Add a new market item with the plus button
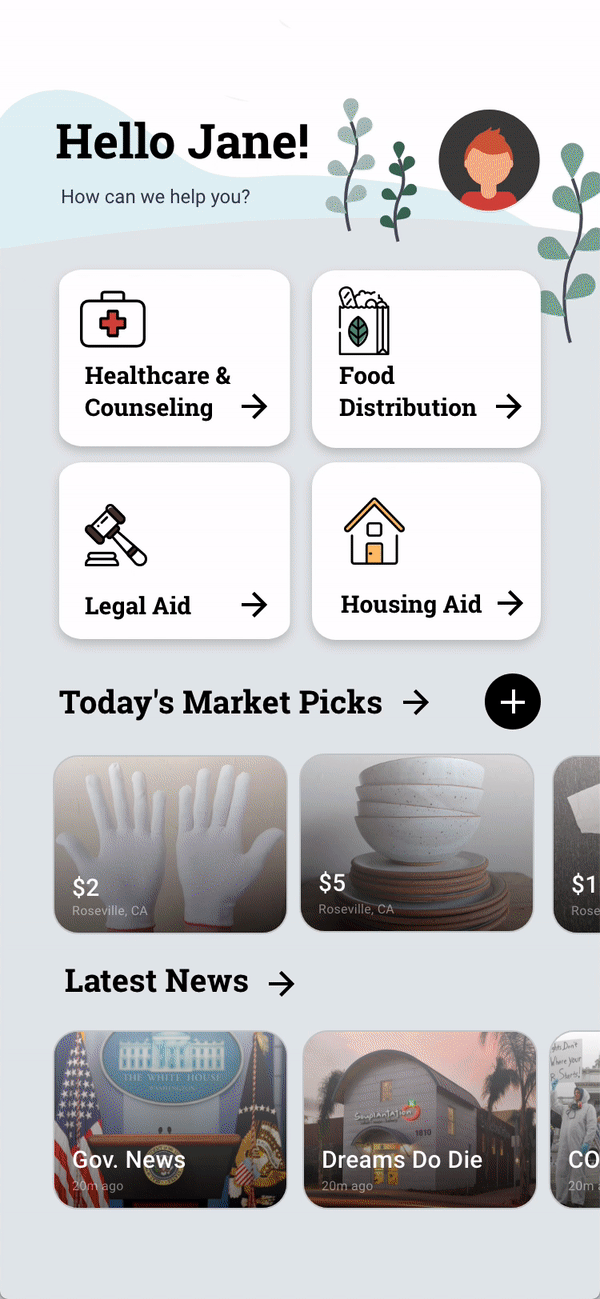This screenshot has width=600, height=1299. pyautogui.click(x=513, y=702)
